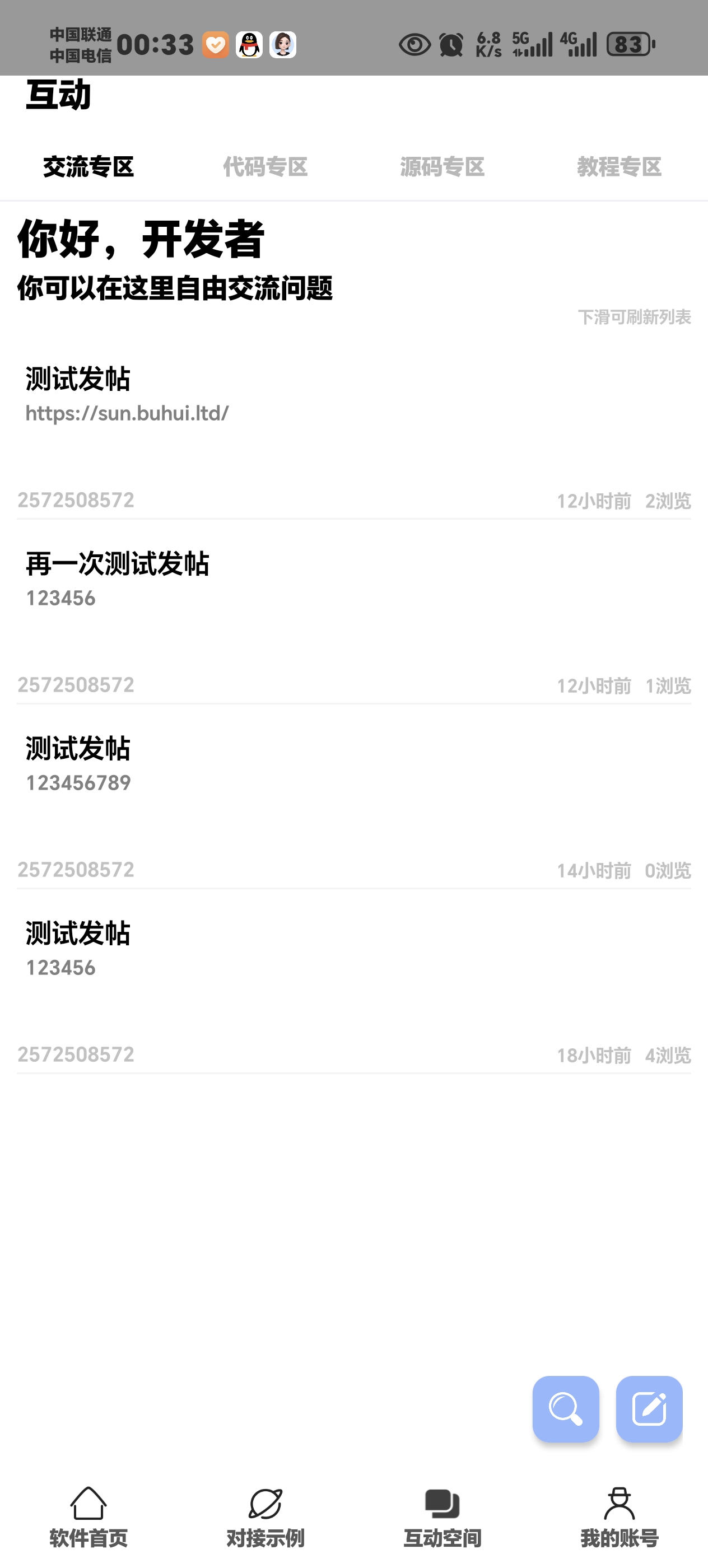708x1568 pixels.
Task: Switch to the 教程专区 tab
Action: pyautogui.click(x=618, y=167)
